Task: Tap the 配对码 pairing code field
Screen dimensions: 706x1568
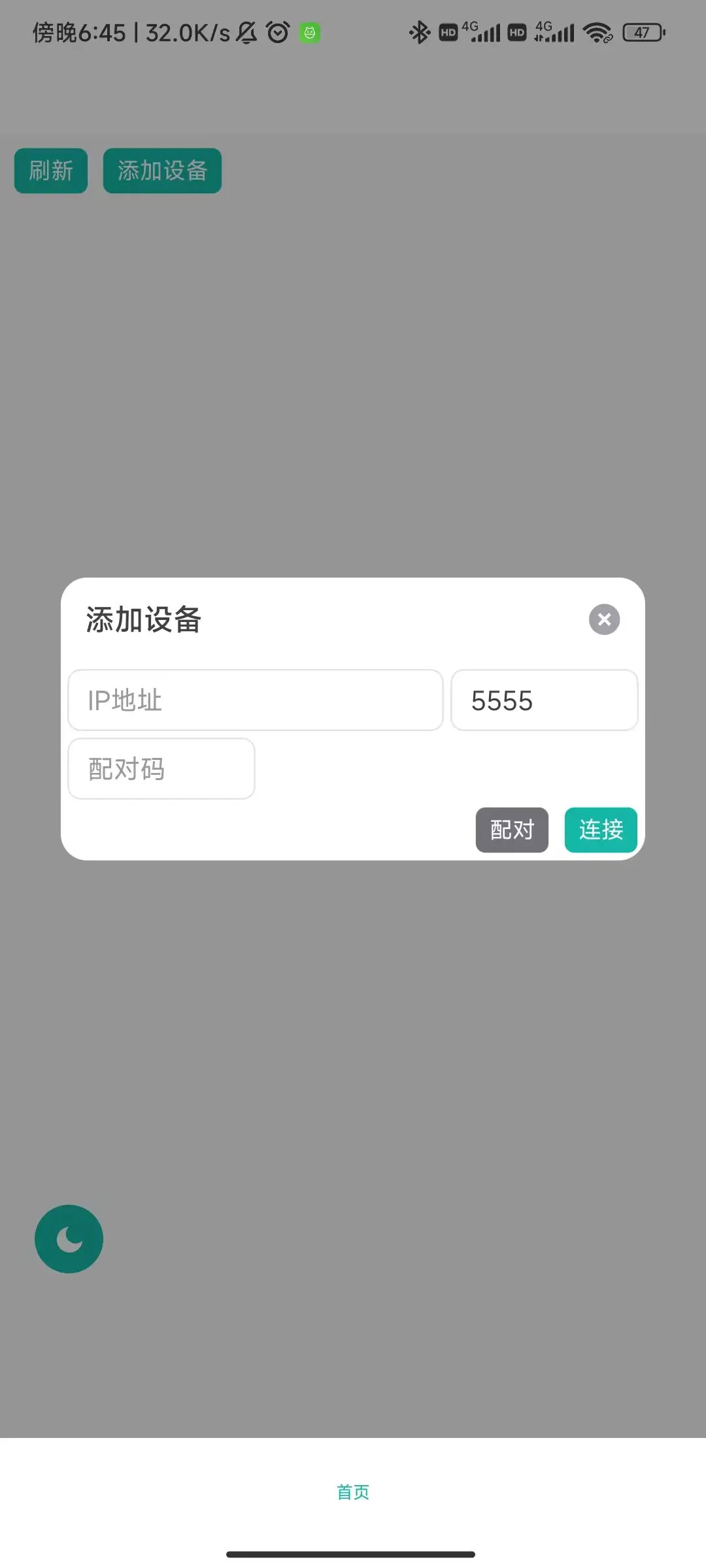Action: [x=161, y=769]
